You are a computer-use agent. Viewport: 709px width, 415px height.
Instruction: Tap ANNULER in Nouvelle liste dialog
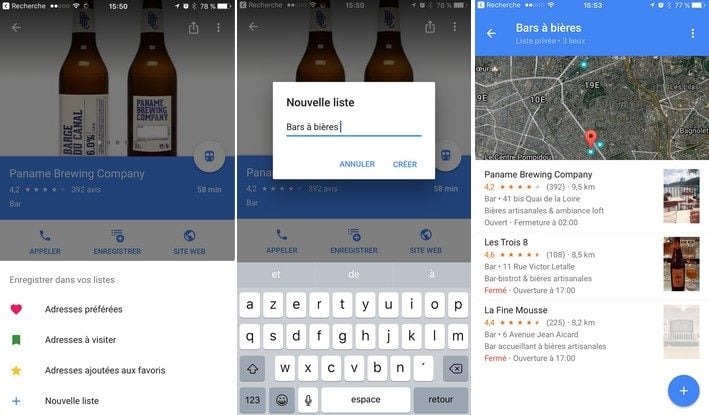[357, 164]
